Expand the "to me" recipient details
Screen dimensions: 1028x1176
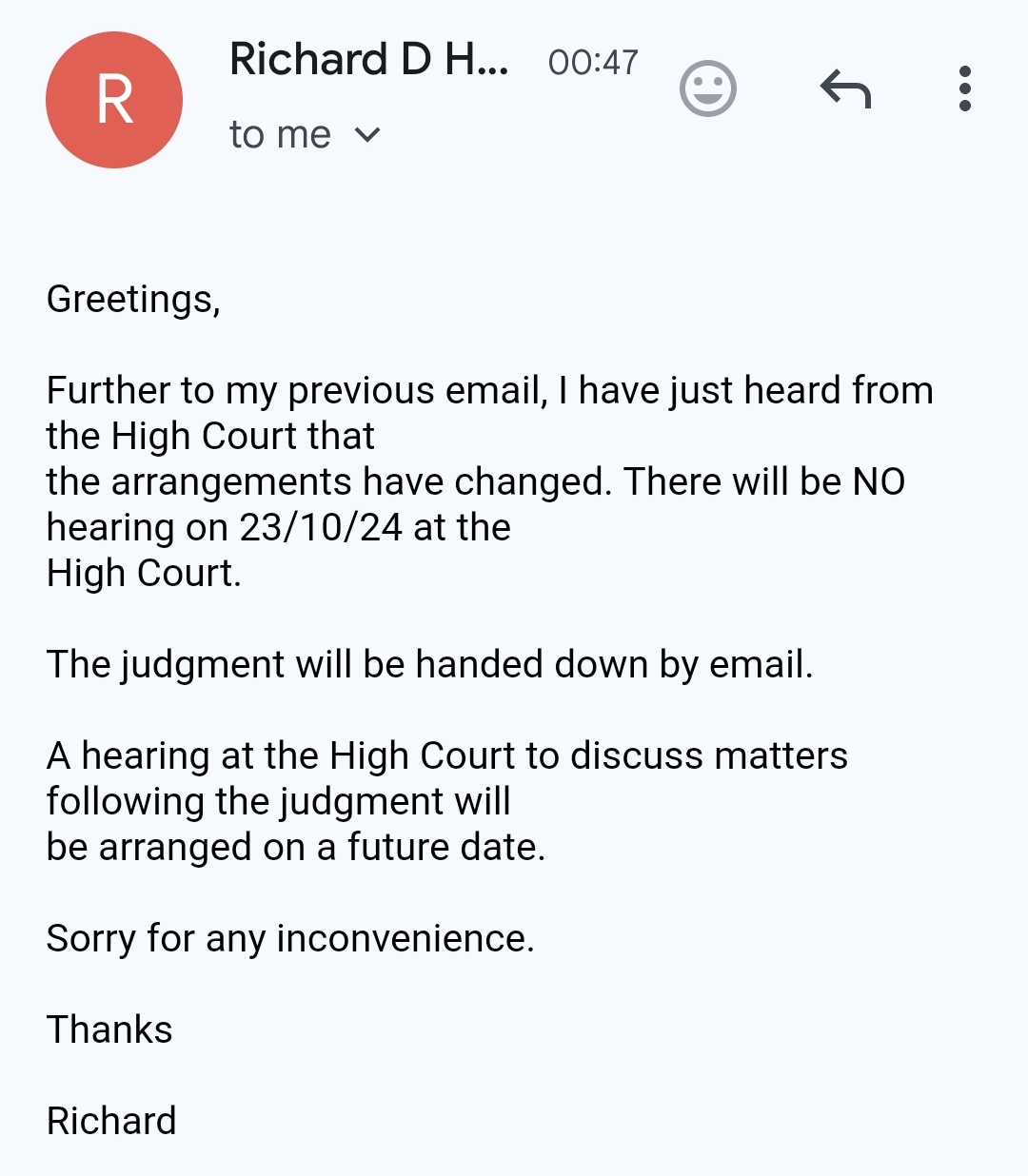tap(366, 135)
